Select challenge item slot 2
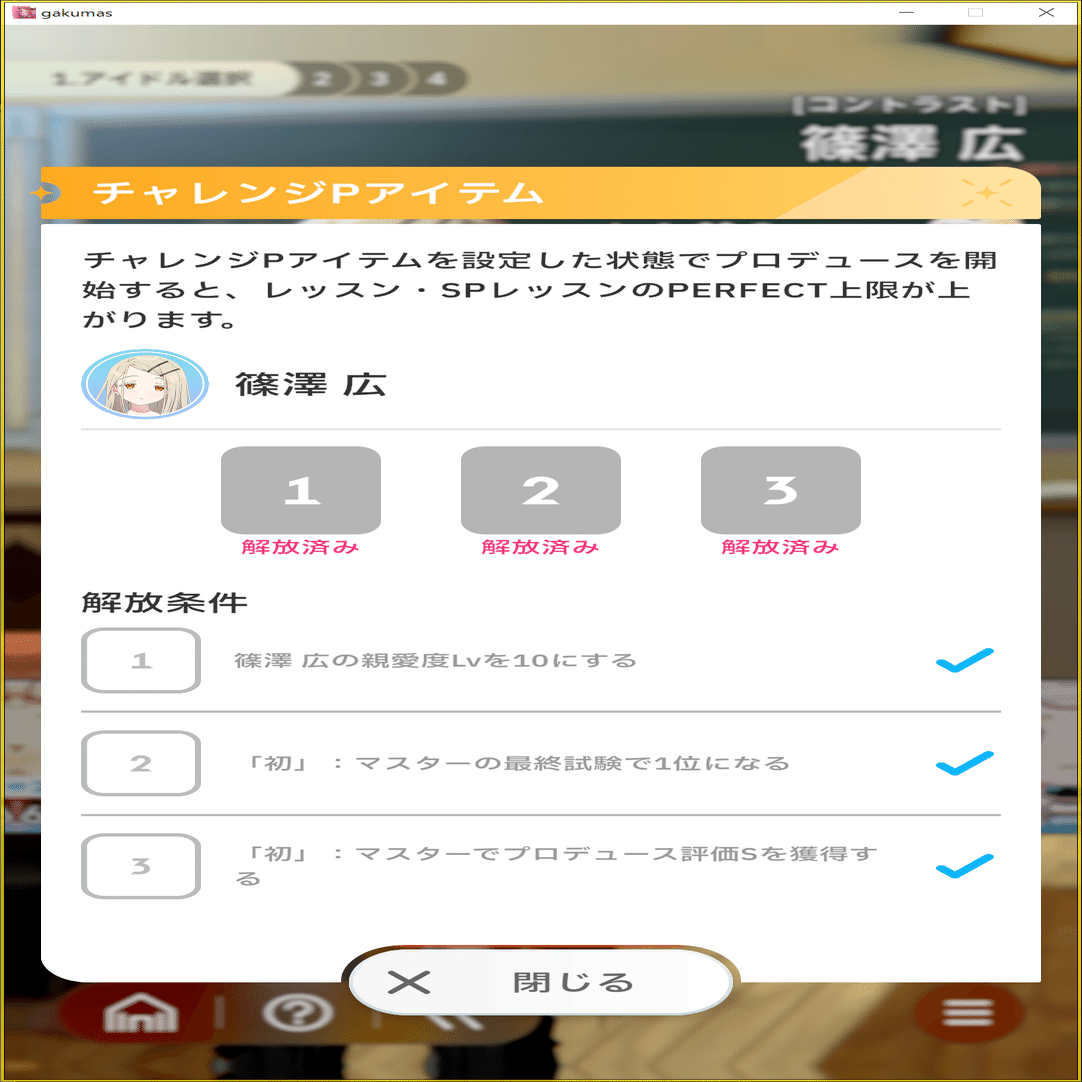Image resolution: width=1082 pixels, height=1082 pixels. point(541,490)
